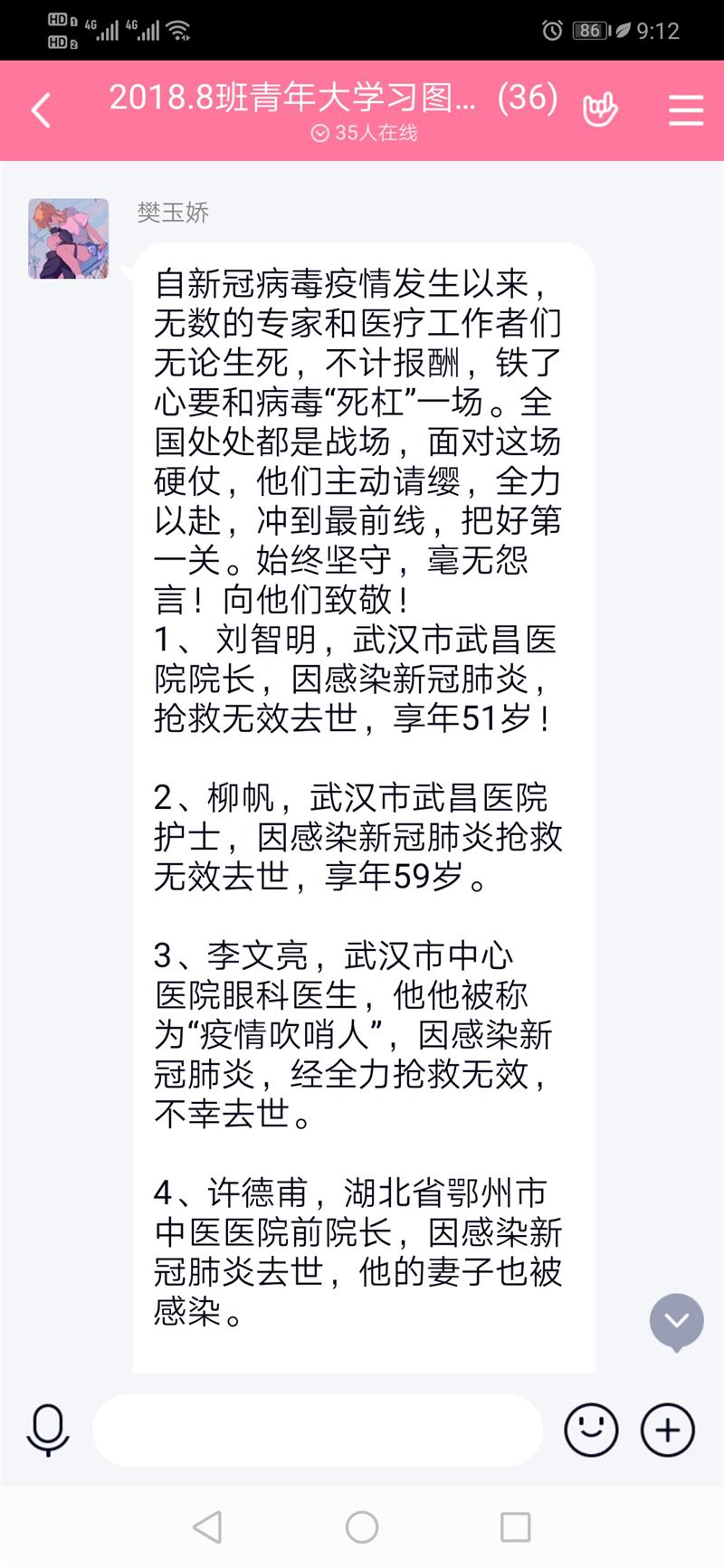724x1568 pixels.
Task: Tap the system home button
Action: tap(362, 1527)
